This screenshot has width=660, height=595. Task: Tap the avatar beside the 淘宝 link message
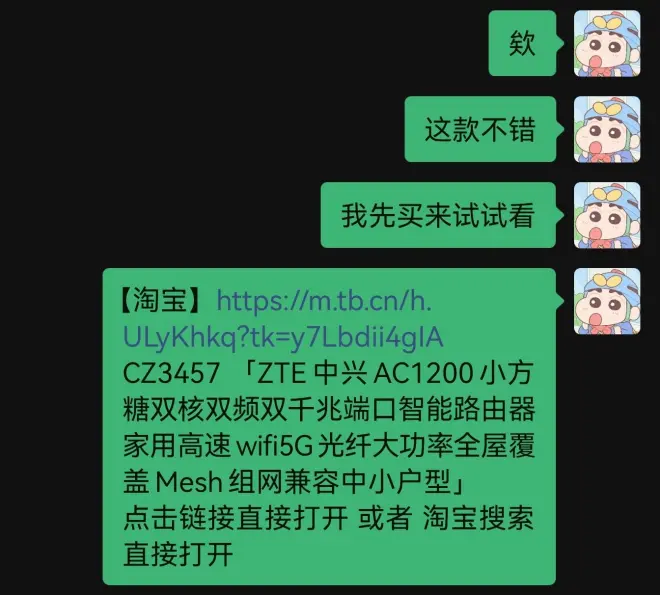tap(606, 301)
